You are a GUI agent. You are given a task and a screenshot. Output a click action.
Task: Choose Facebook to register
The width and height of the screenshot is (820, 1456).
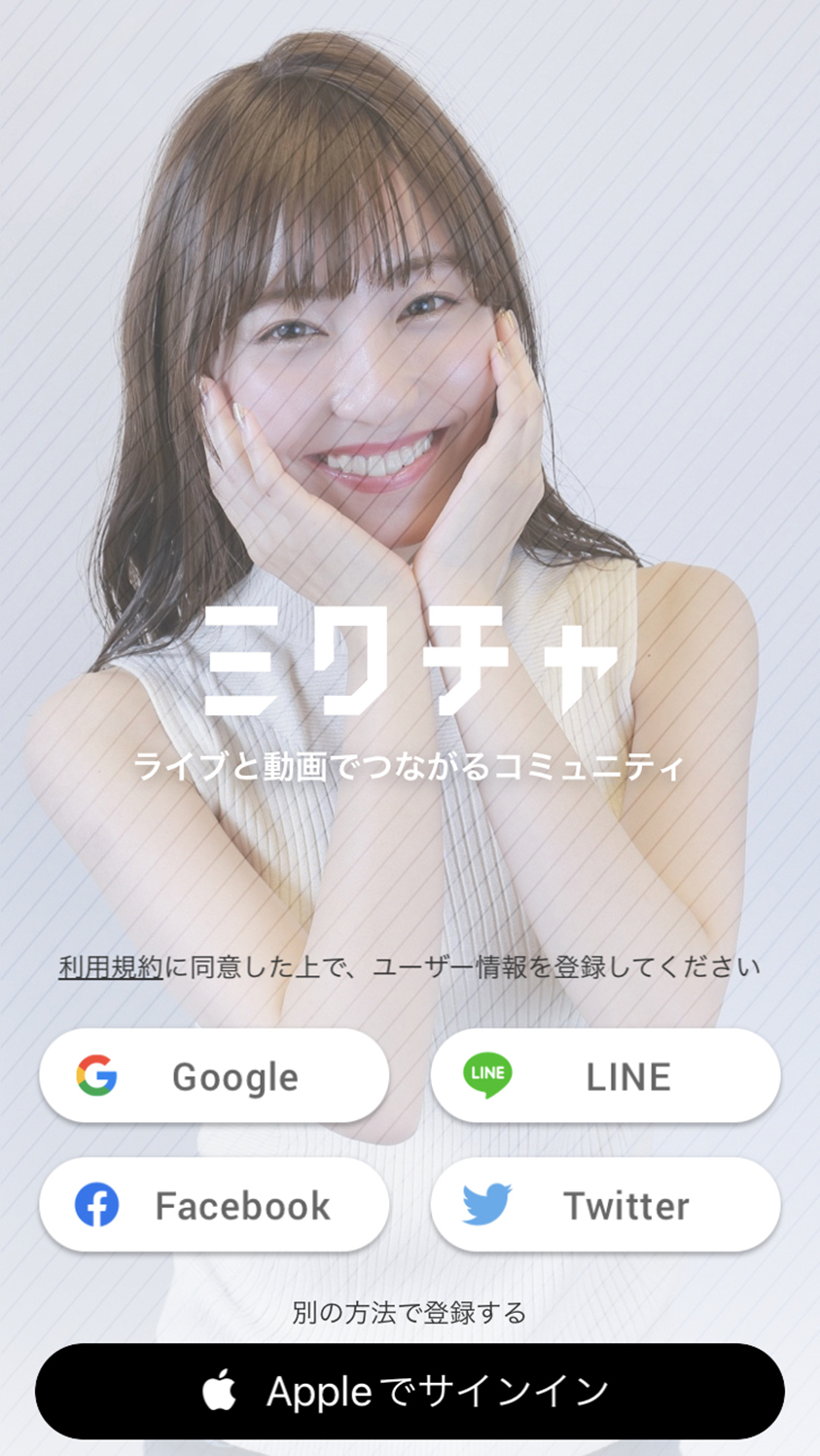pos(214,1205)
